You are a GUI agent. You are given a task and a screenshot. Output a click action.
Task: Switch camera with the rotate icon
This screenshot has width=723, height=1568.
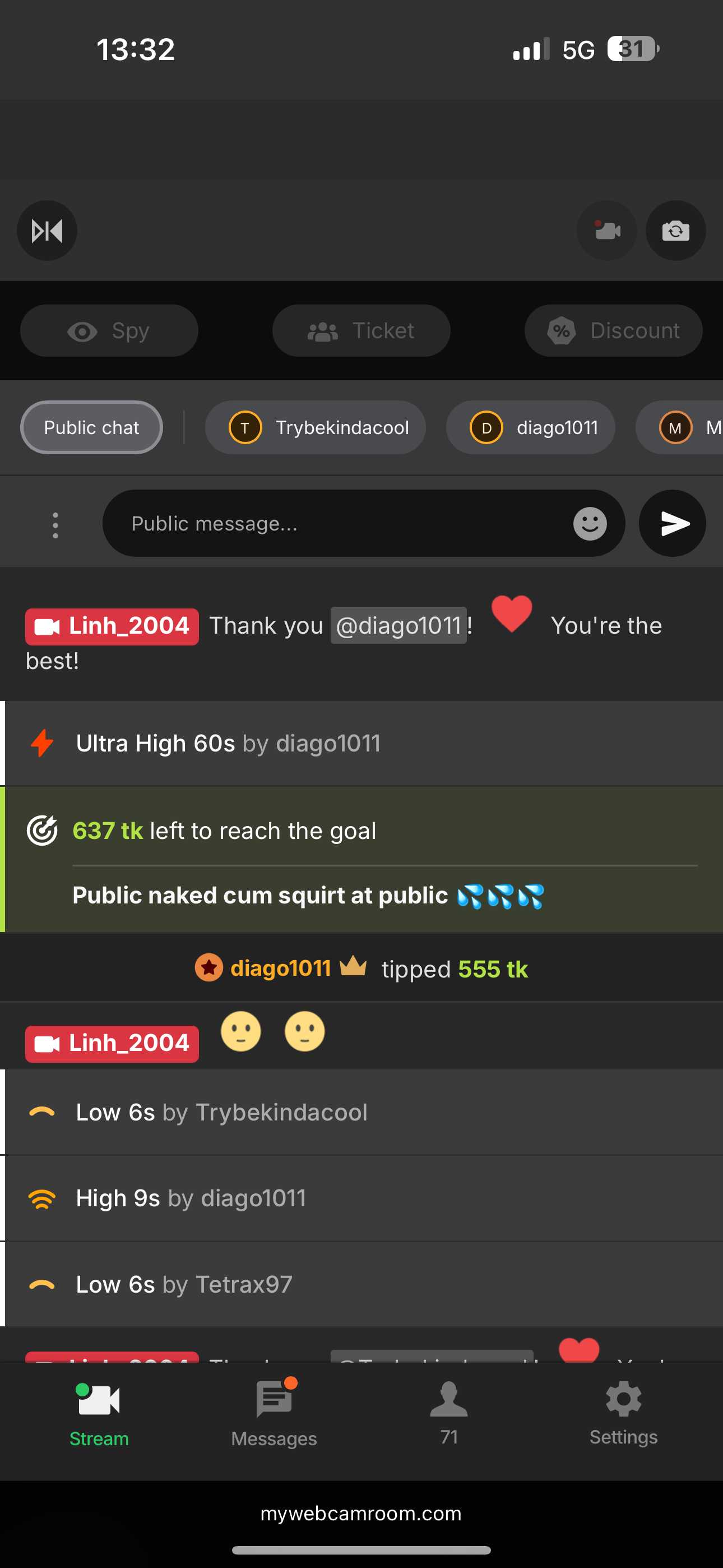click(675, 230)
